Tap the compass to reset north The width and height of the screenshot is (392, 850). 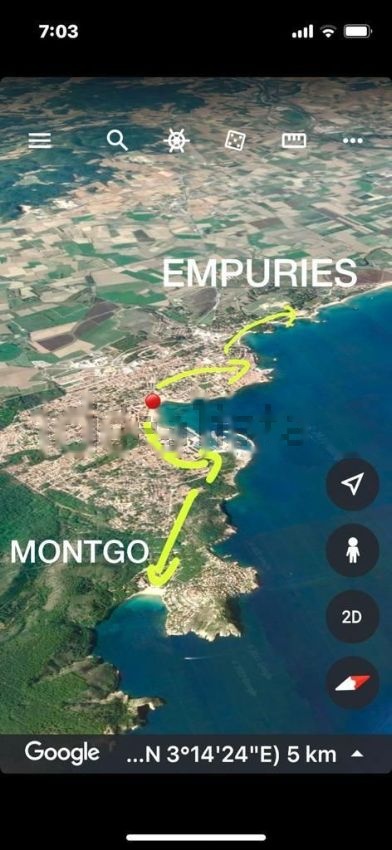(352, 683)
